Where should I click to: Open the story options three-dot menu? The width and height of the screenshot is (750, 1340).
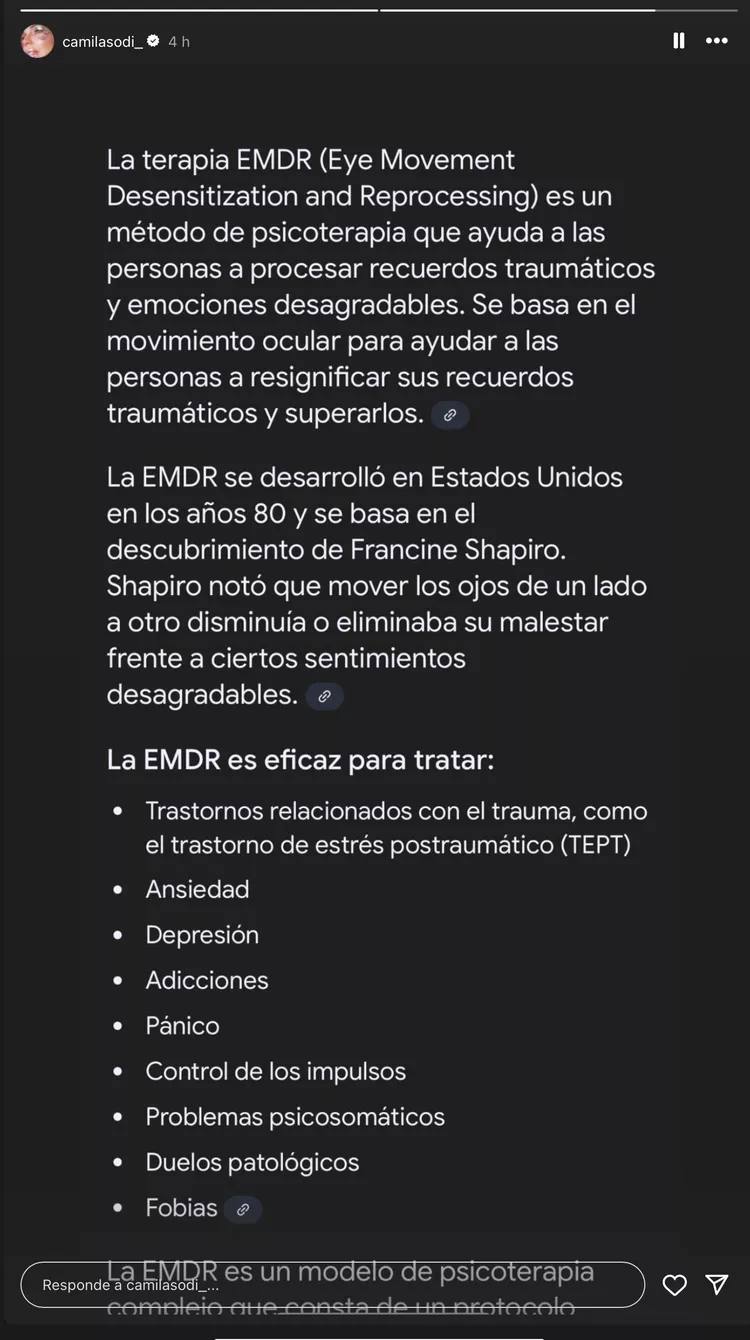pos(717,41)
